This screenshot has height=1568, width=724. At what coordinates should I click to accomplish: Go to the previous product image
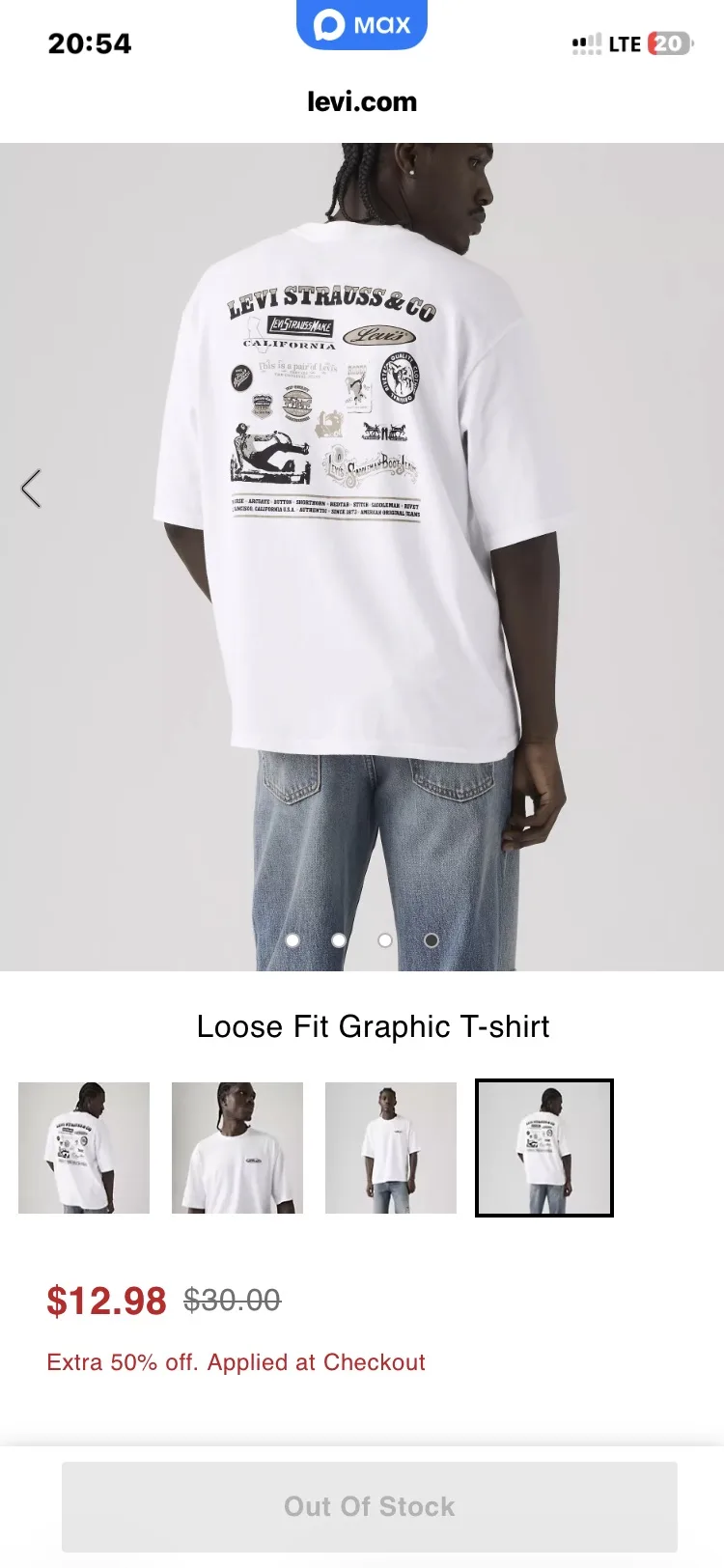coord(31,489)
